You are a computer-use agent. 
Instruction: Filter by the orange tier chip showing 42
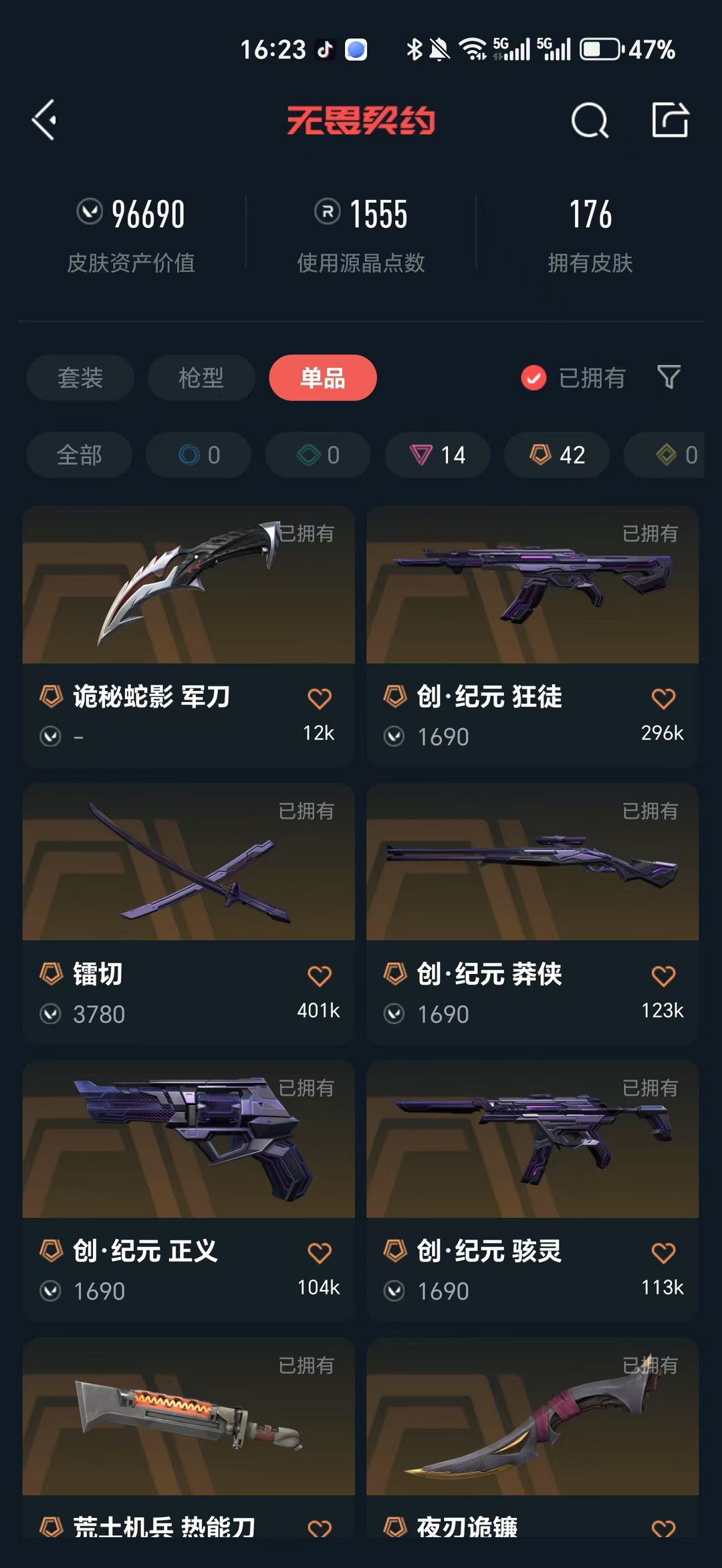click(557, 455)
